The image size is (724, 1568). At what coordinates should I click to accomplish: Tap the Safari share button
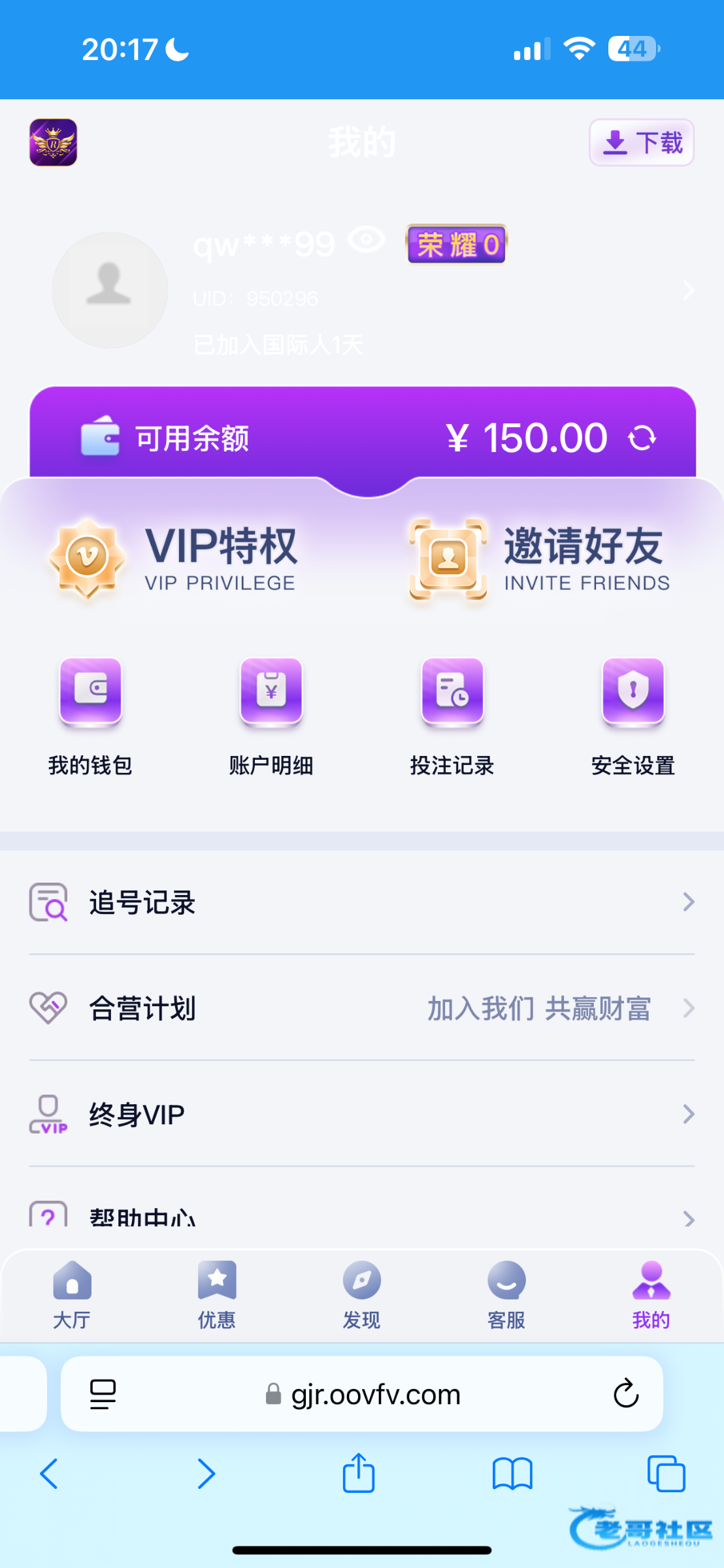[x=359, y=1473]
